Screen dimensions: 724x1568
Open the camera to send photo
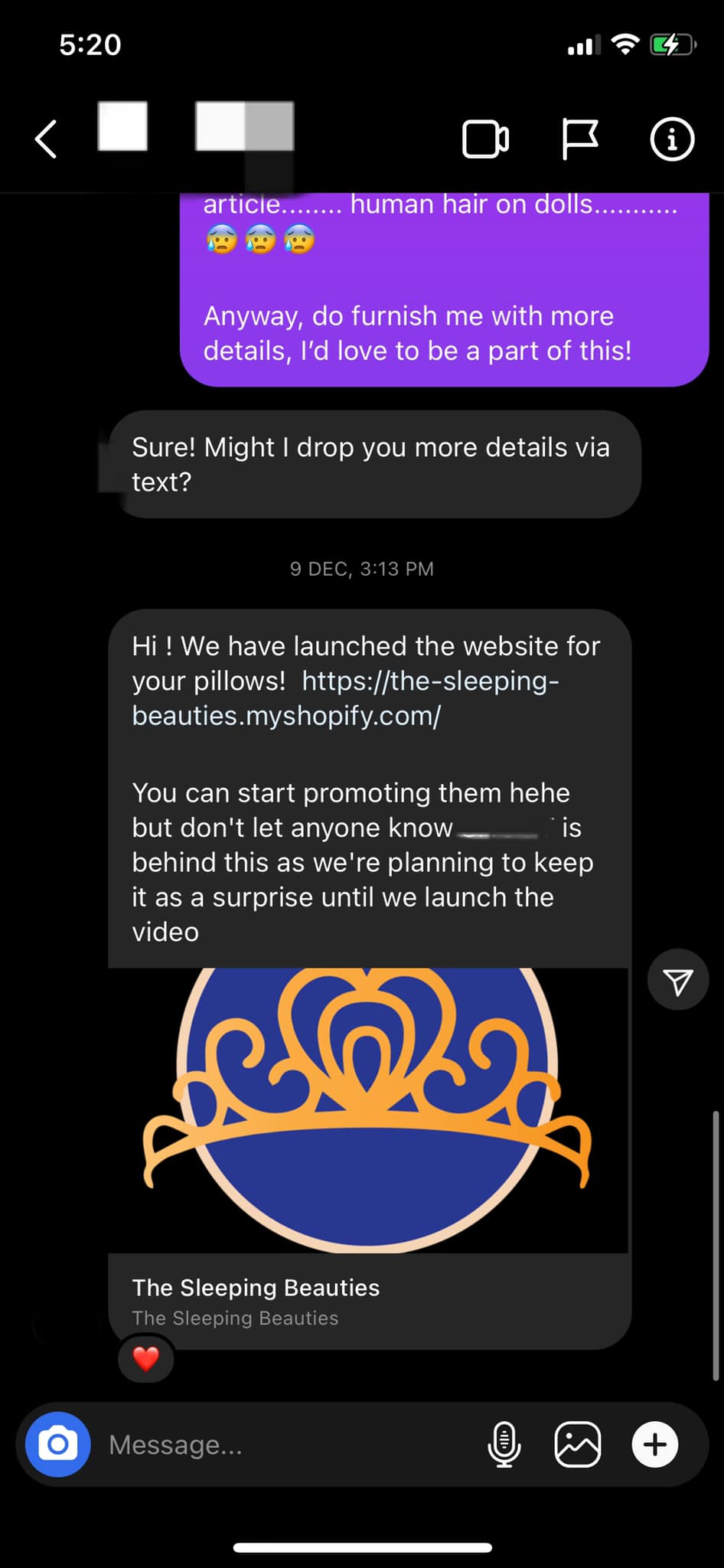(58, 1445)
